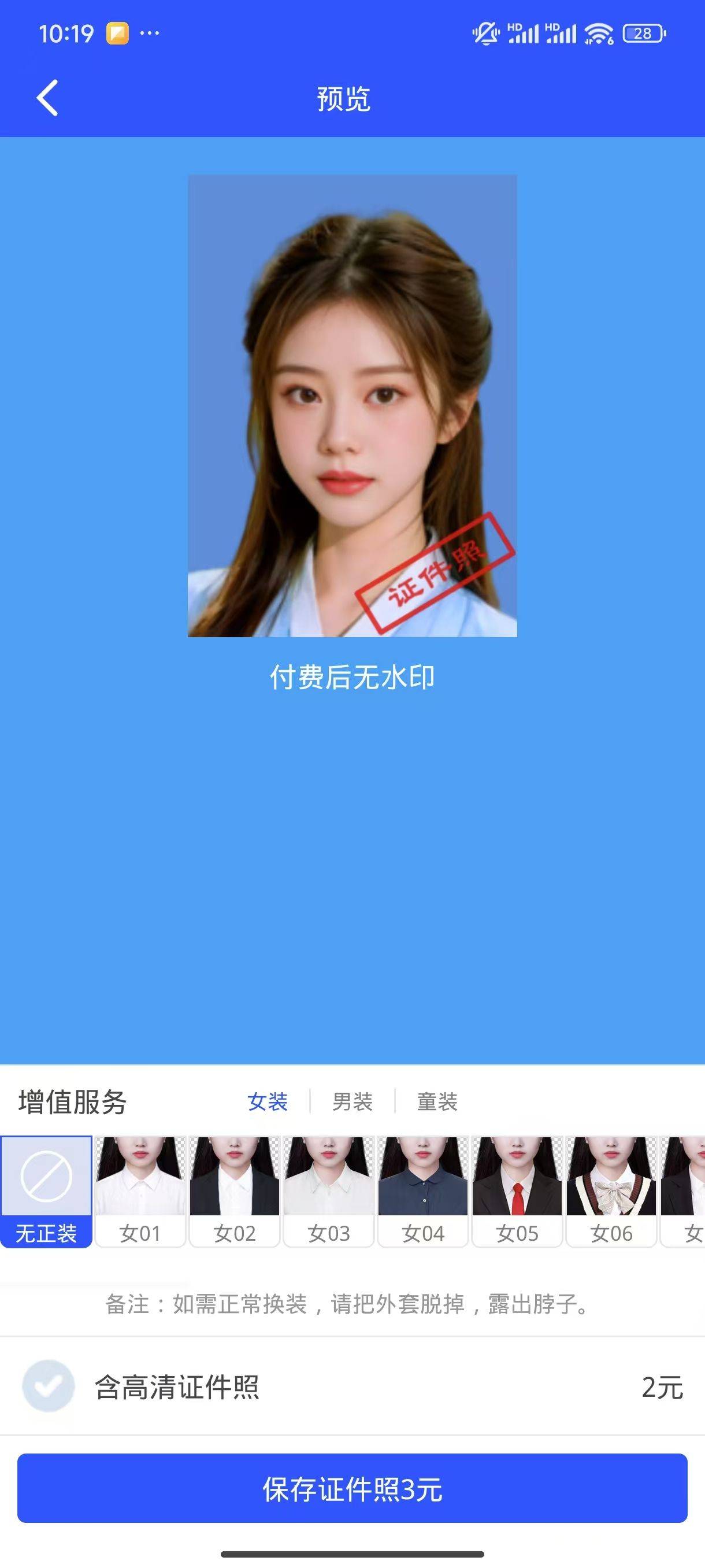705x1568 pixels.
Task: Choose the 女01 outfit
Action: 140,1191
